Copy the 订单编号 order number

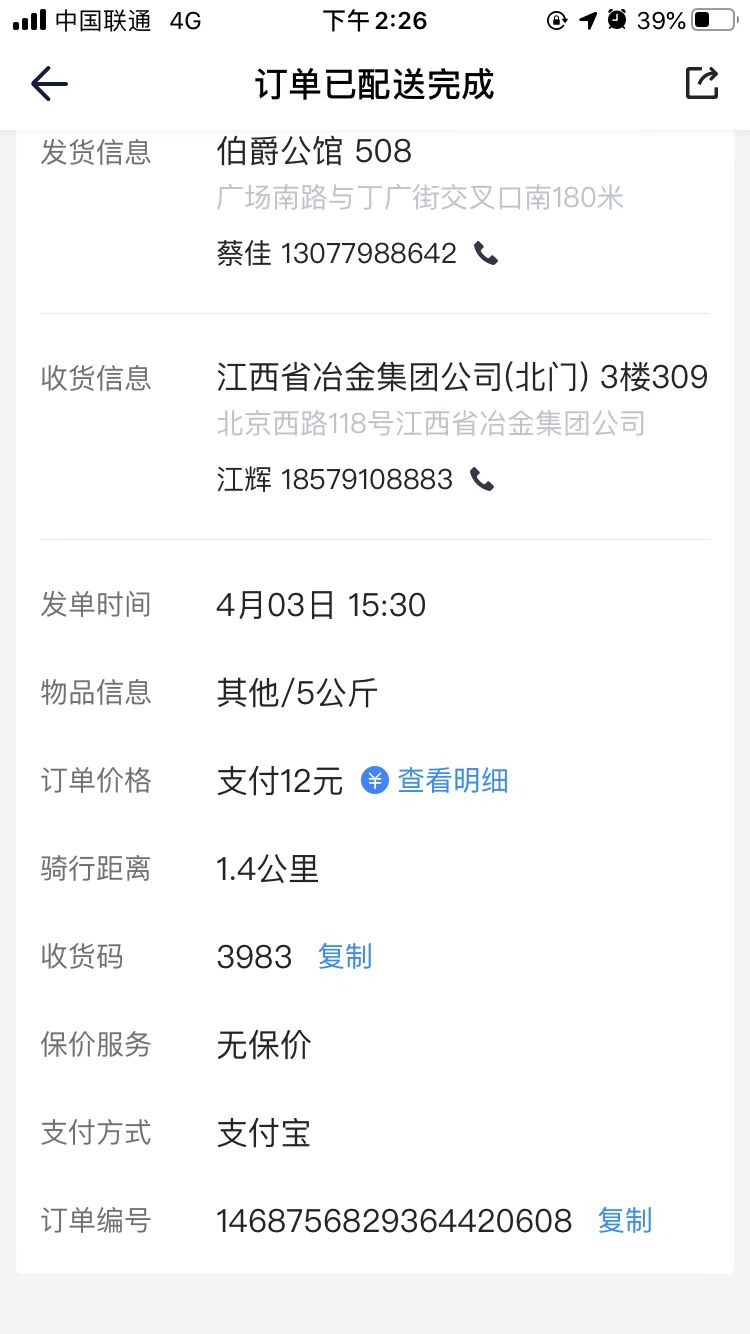tap(625, 1220)
